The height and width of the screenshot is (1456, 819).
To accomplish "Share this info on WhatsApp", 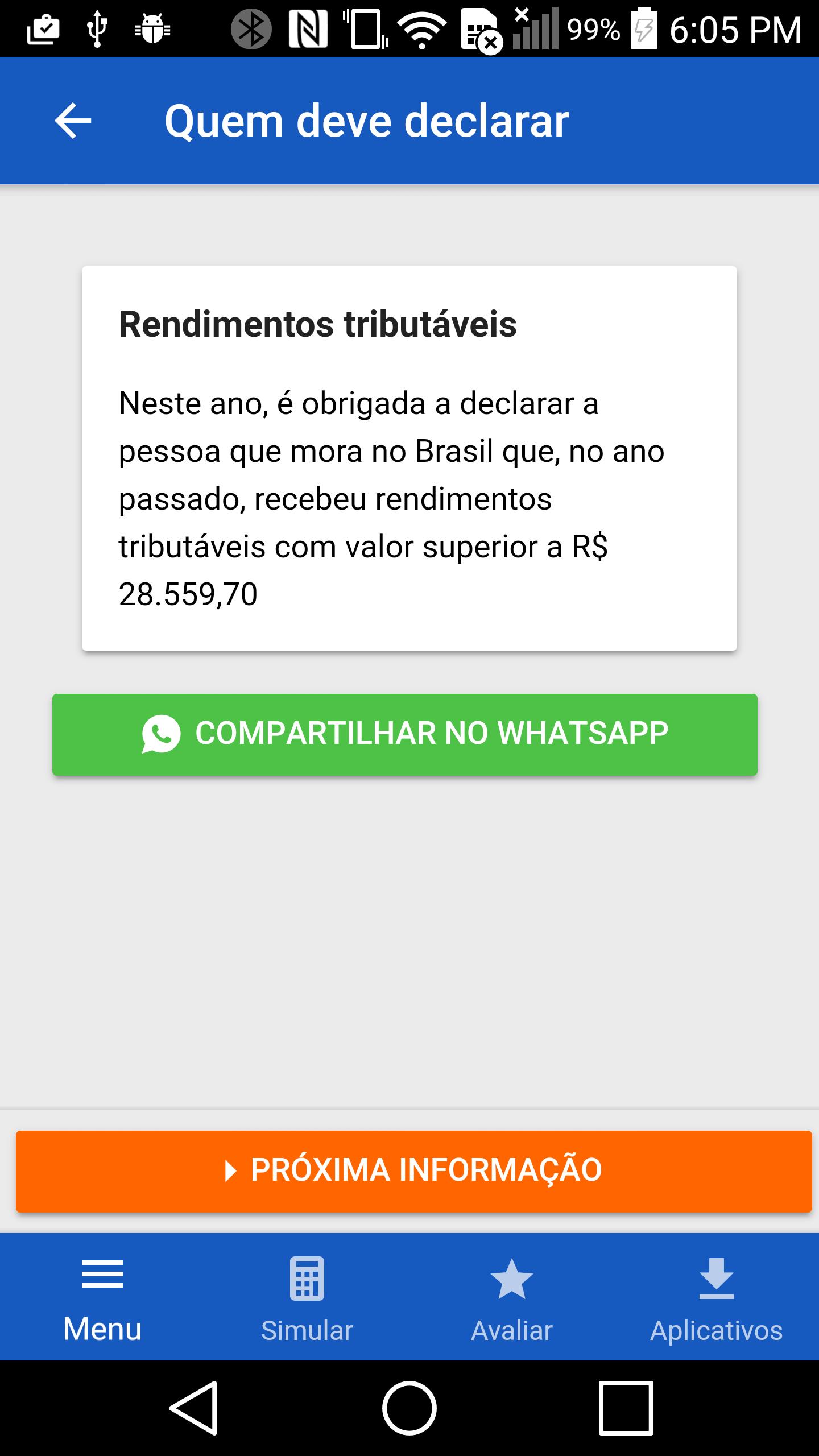I will [405, 734].
